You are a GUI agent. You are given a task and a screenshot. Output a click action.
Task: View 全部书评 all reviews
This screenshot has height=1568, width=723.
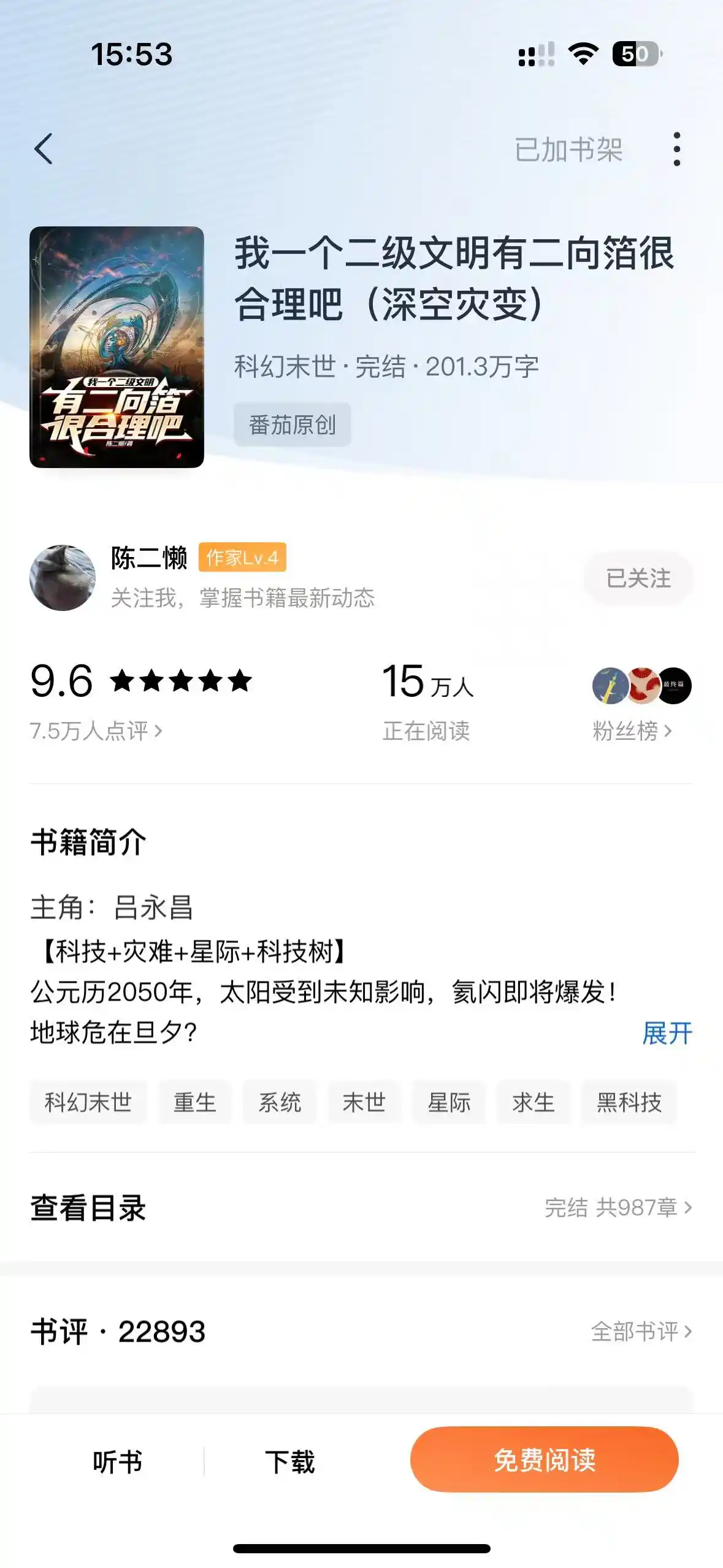(641, 1331)
